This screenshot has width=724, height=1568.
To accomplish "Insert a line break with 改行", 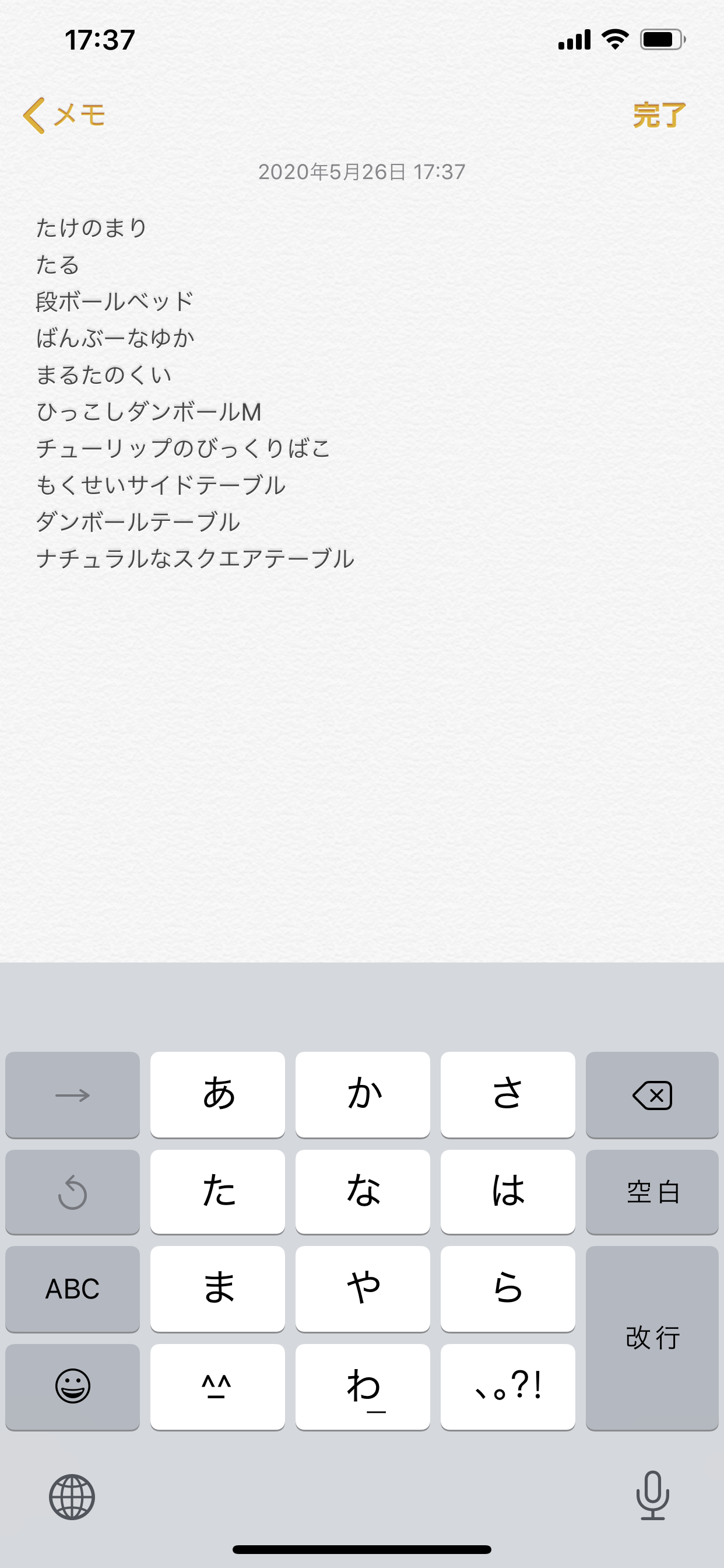I will click(652, 1338).
